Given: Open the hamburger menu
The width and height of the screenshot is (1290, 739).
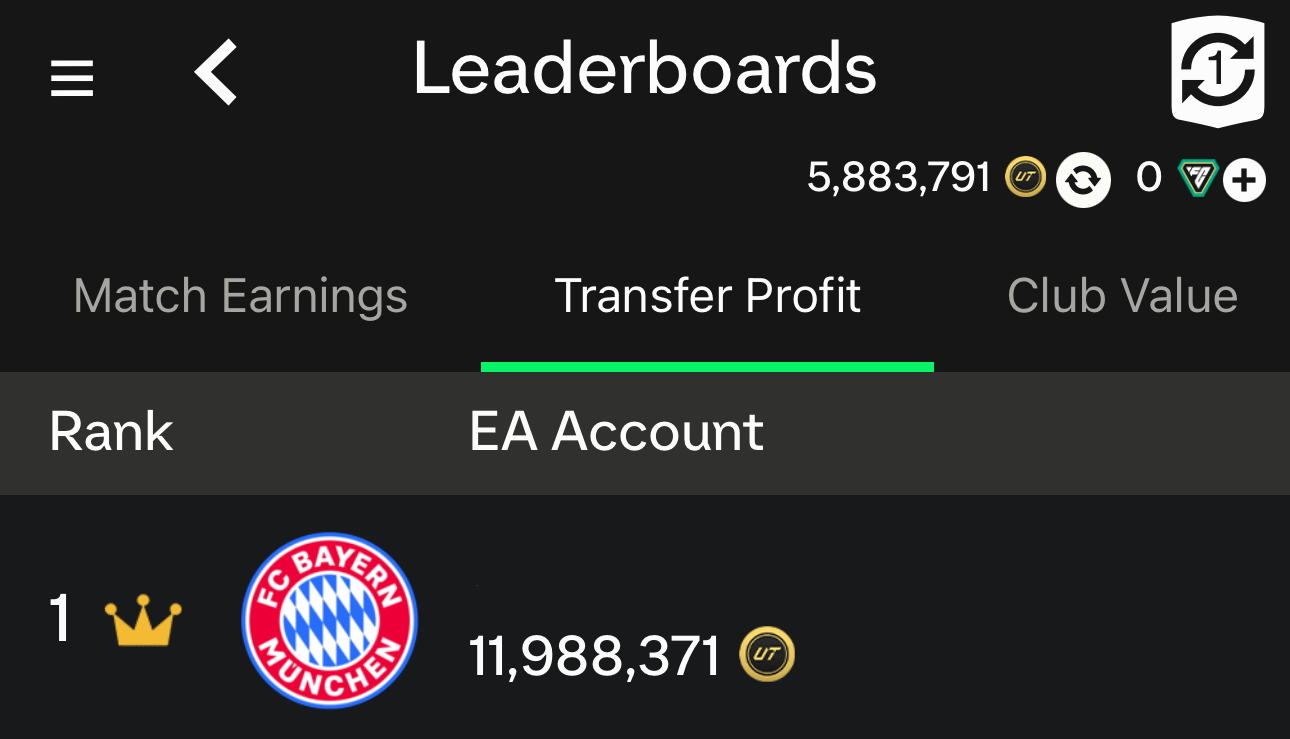Looking at the screenshot, I should point(72,77).
